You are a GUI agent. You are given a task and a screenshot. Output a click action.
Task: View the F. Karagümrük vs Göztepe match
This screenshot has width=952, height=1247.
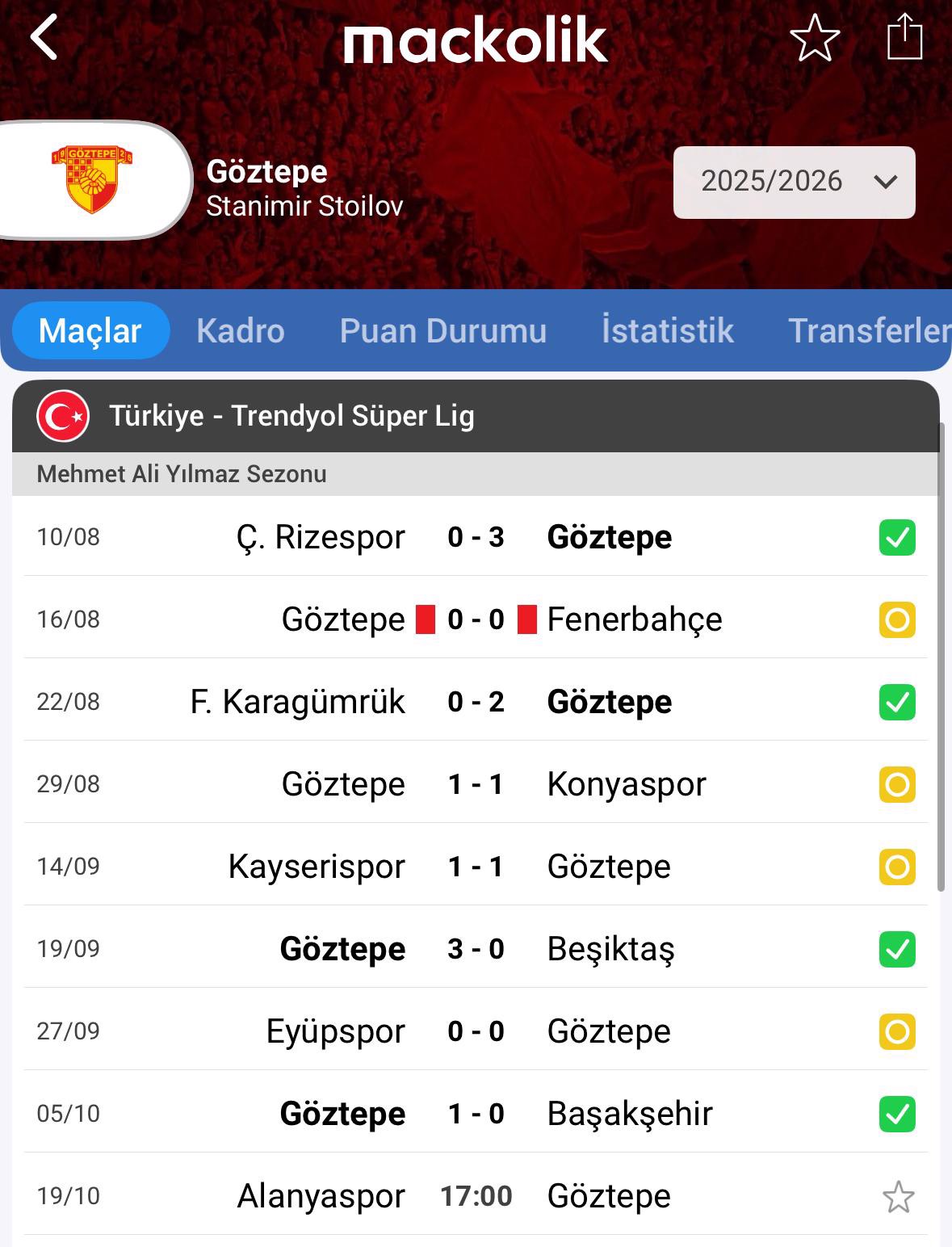[475, 702]
